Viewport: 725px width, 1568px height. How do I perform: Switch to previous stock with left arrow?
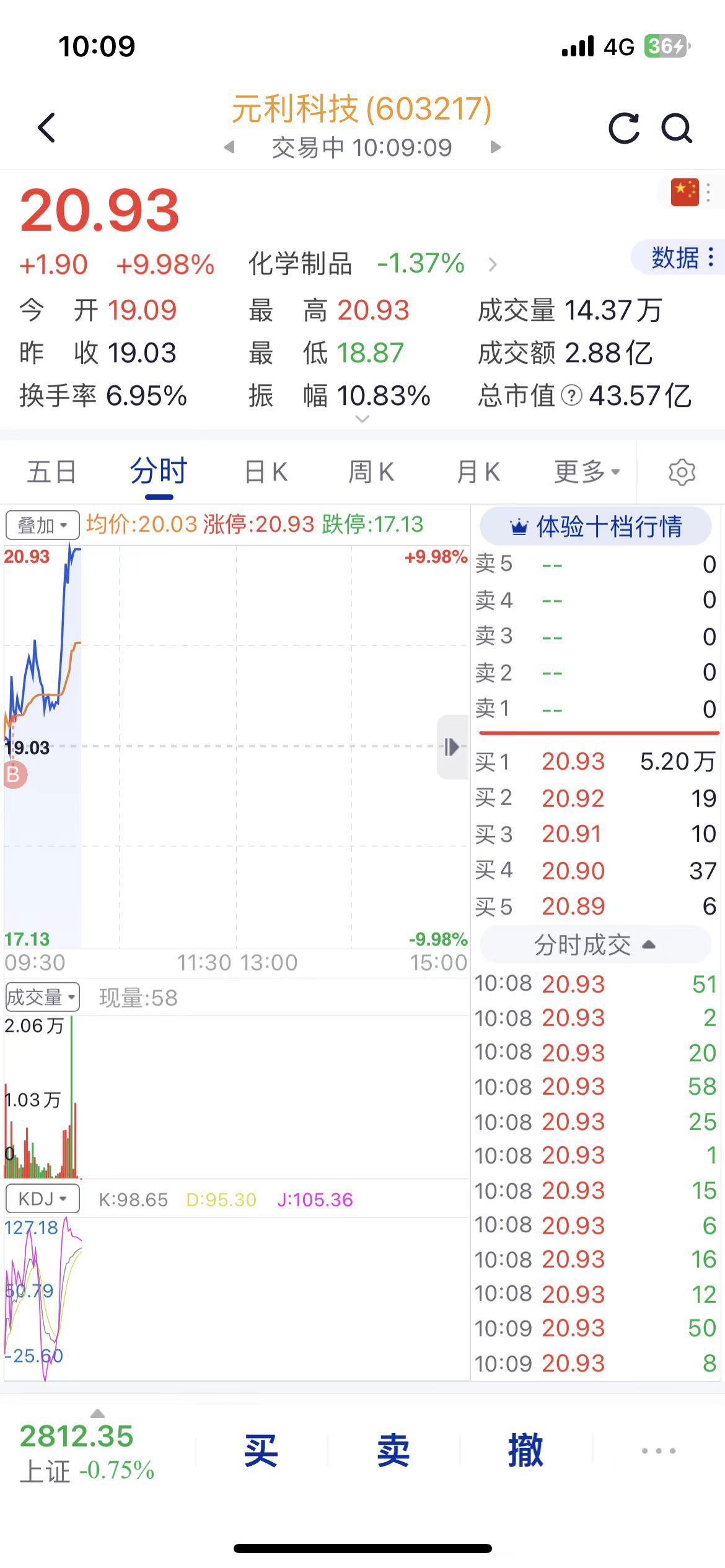pos(229,147)
